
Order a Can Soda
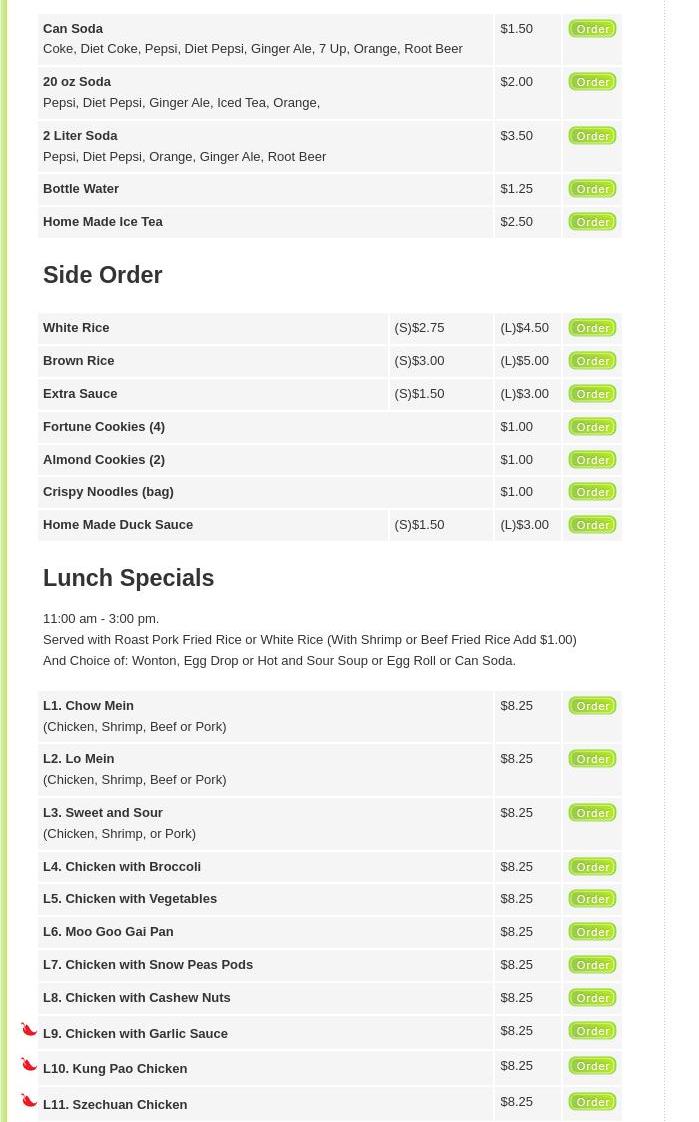pos(592,29)
